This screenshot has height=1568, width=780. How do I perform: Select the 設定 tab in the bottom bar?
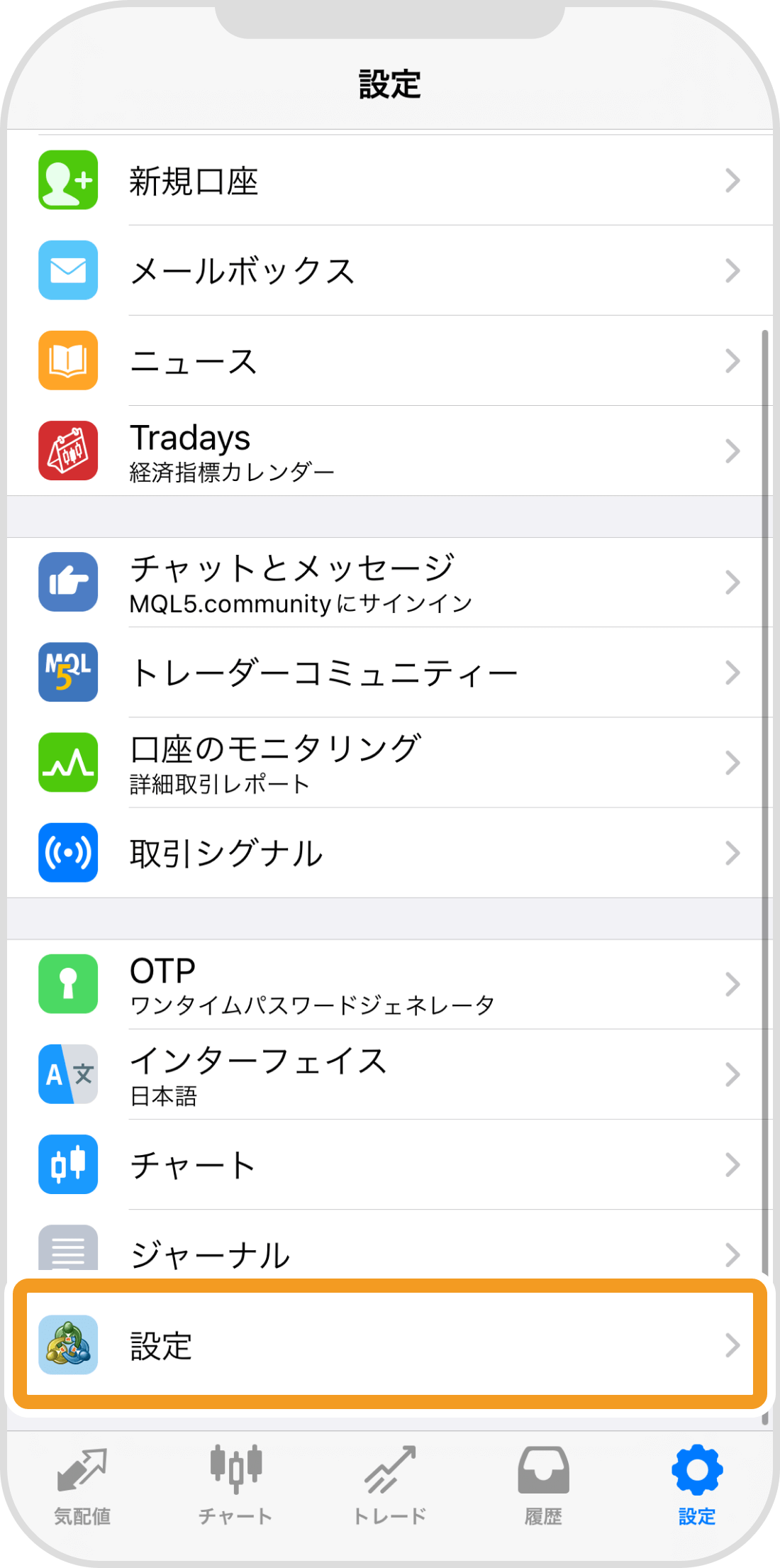click(696, 1484)
